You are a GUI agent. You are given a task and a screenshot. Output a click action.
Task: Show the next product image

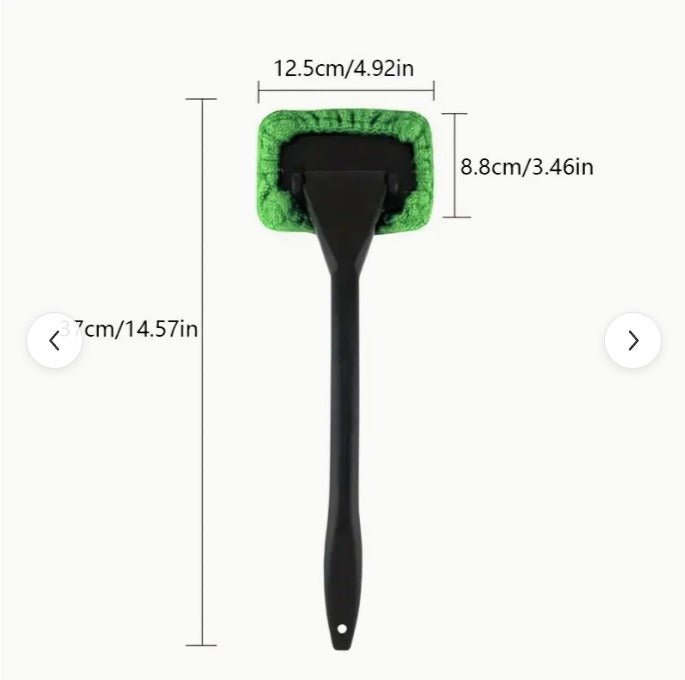[632, 341]
